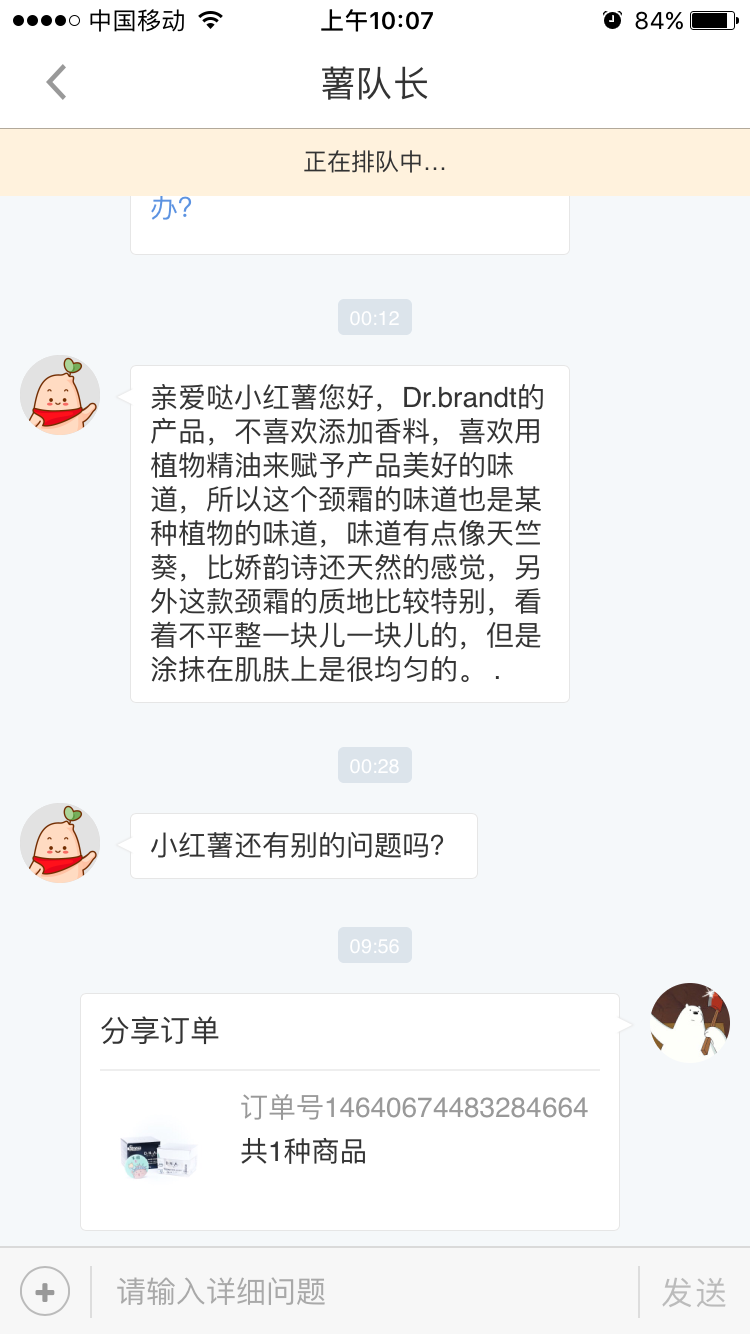750x1334 pixels.
Task: Go back with the left chevron arrow
Action: pyautogui.click(x=57, y=82)
